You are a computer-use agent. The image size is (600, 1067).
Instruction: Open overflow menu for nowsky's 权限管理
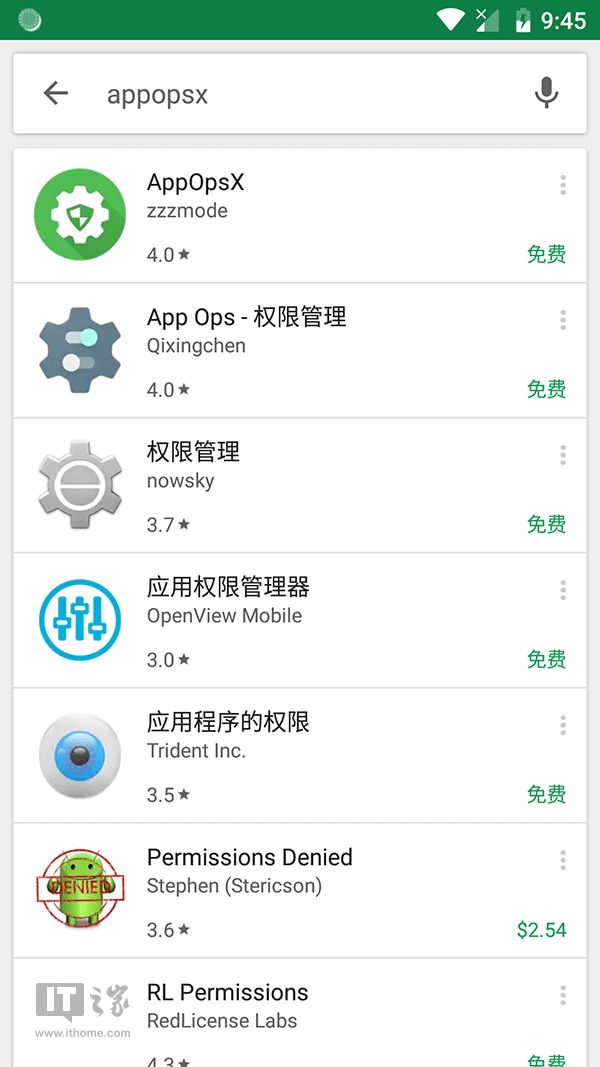563,455
